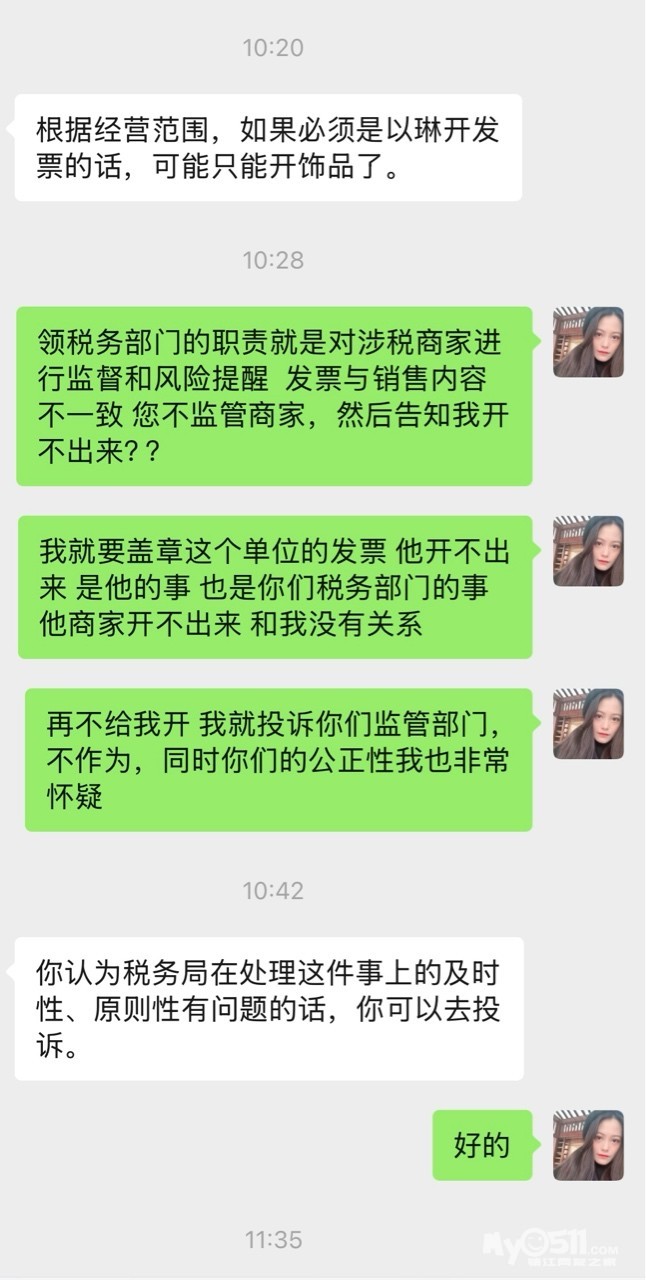Open sender's avatar beside the 好的 message

click(x=588, y=1145)
